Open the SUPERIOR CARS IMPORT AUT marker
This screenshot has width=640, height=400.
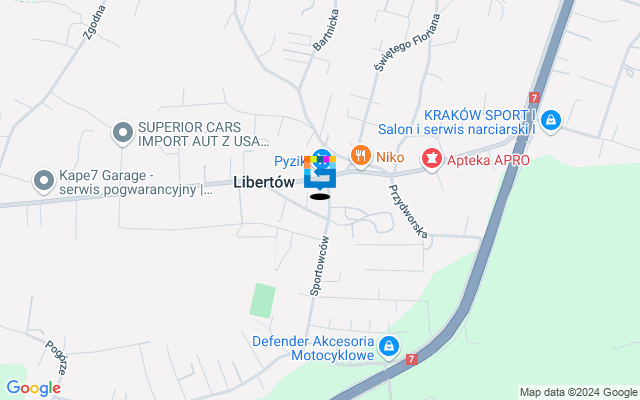click(123, 132)
